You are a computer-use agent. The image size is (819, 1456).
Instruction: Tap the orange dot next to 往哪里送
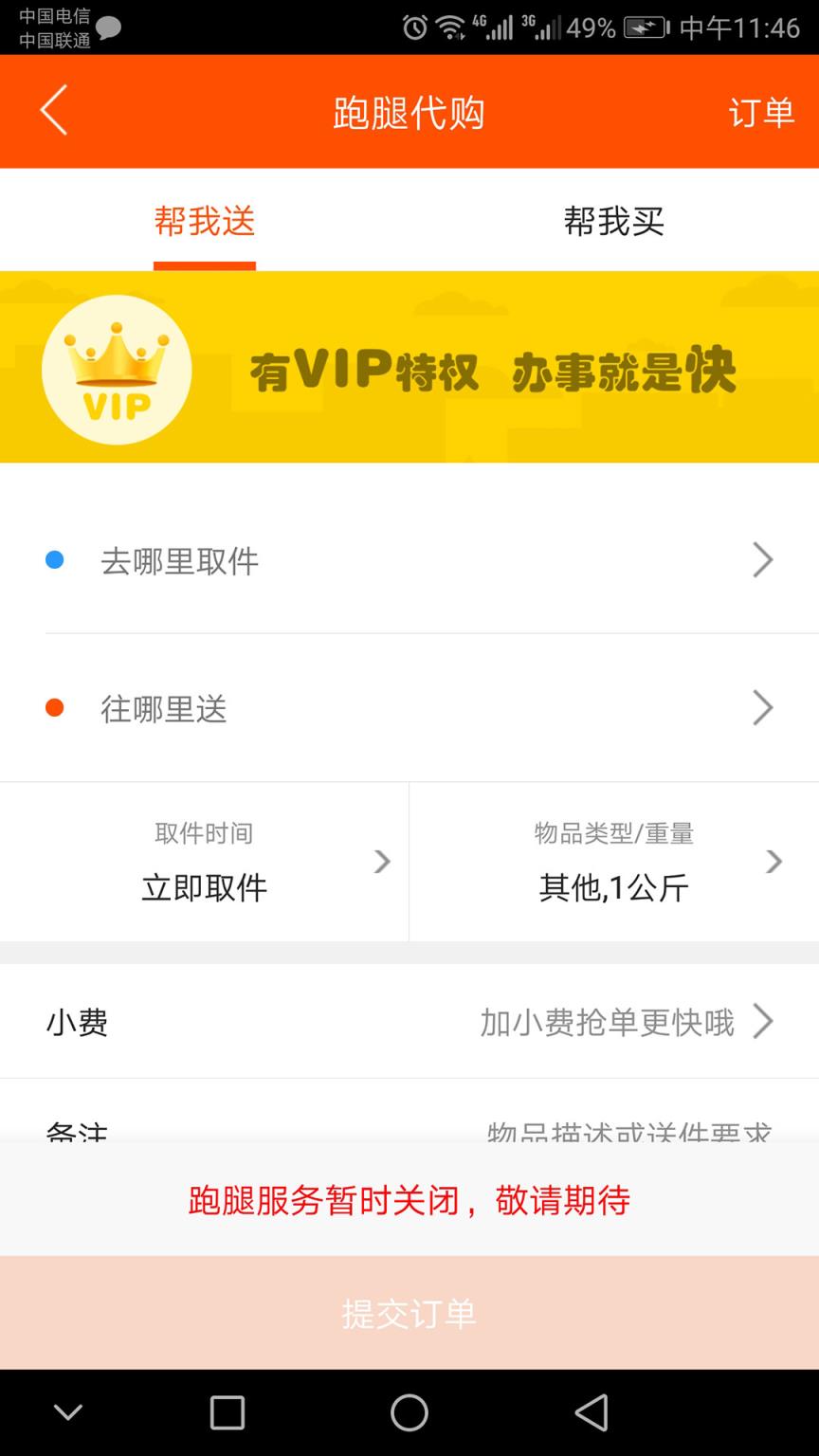click(x=56, y=706)
